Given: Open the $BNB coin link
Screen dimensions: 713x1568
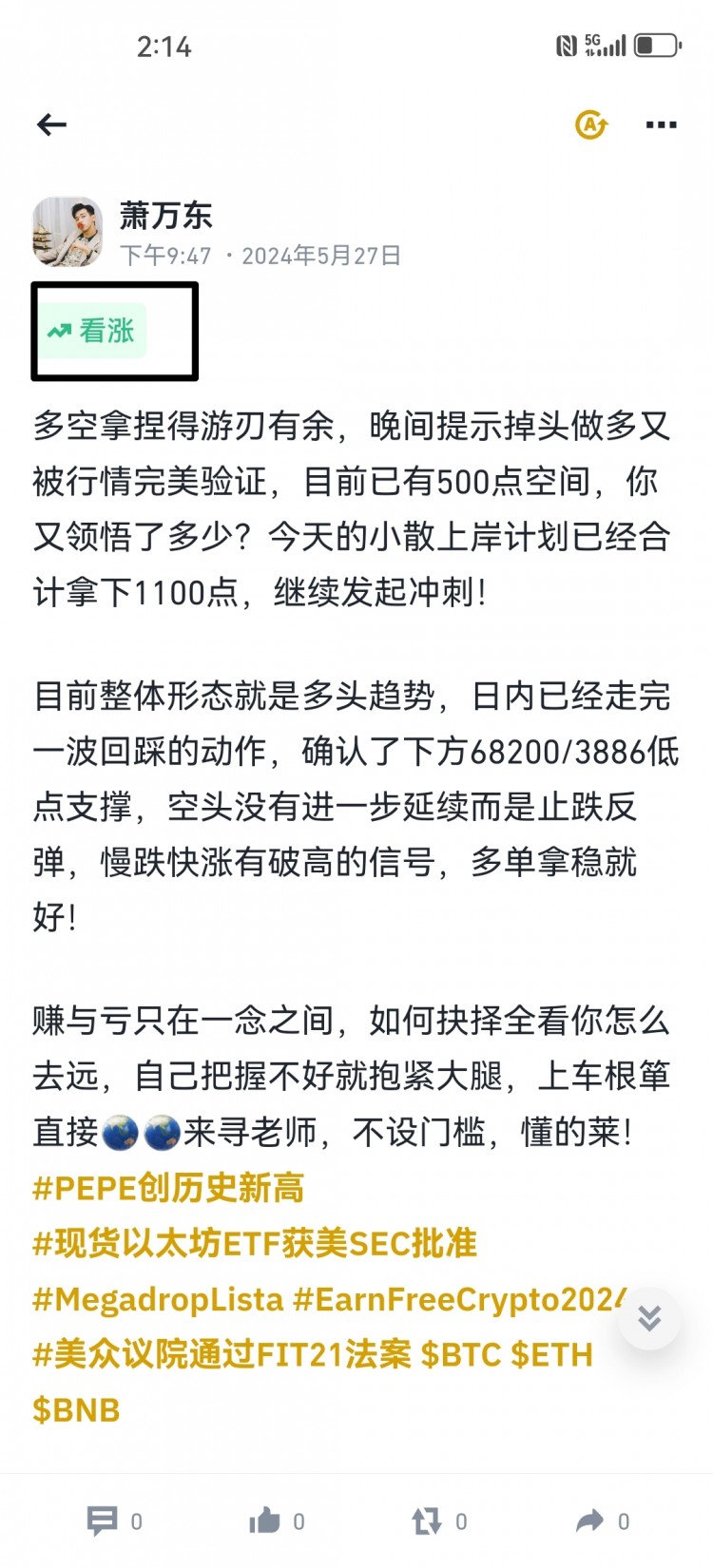Looking at the screenshot, I should click(x=76, y=1410).
